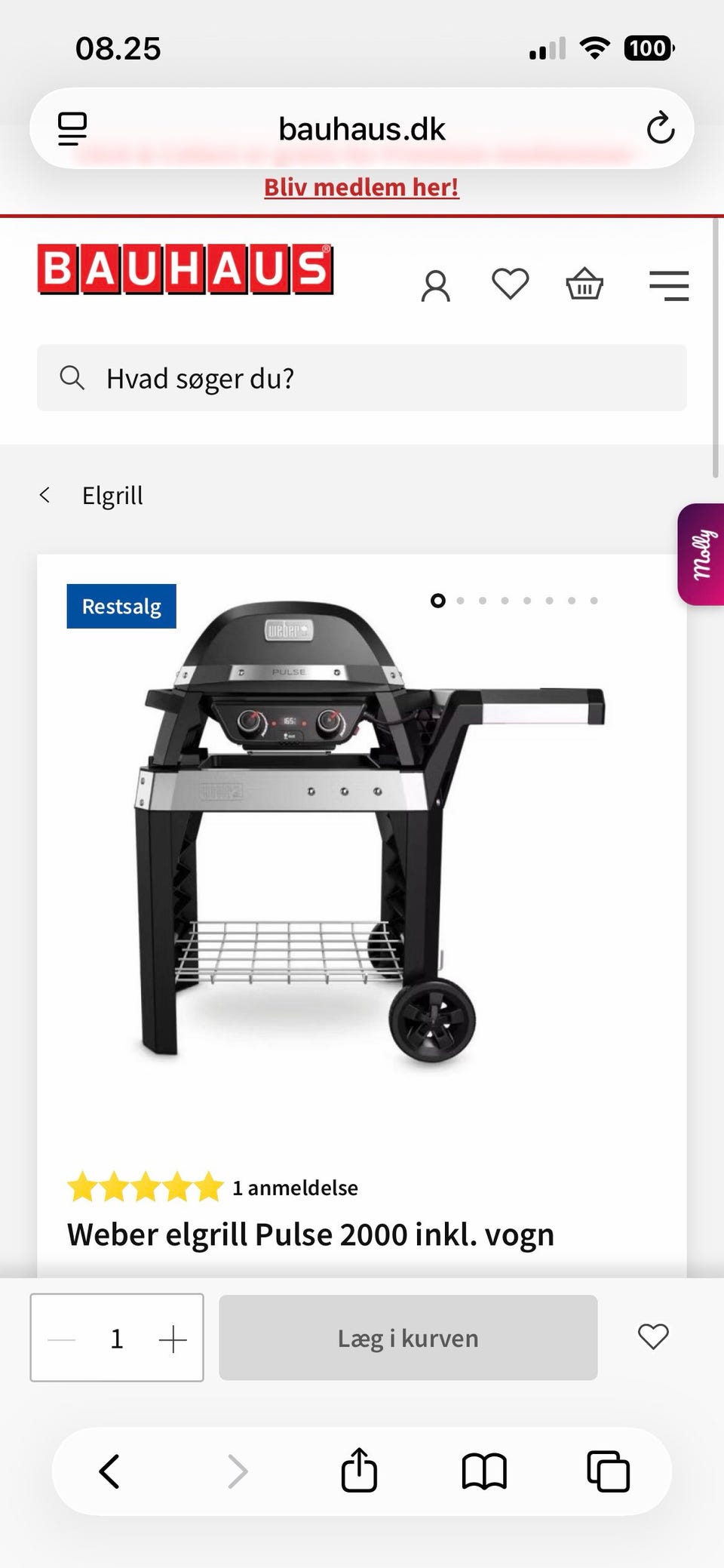Open the Safari tabs overview

tap(608, 1471)
